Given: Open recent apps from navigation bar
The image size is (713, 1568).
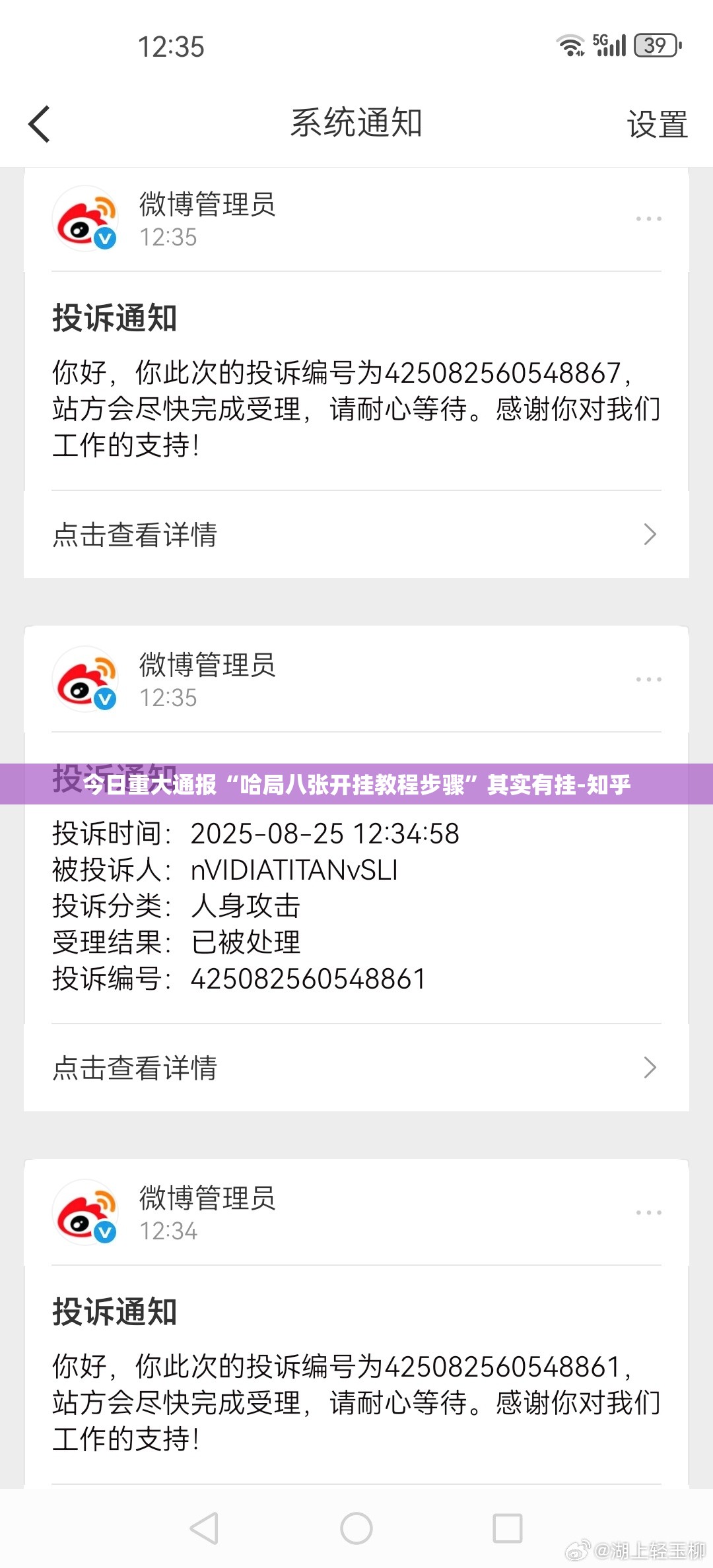Looking at the screenshot, I should tap(508, 1528).
